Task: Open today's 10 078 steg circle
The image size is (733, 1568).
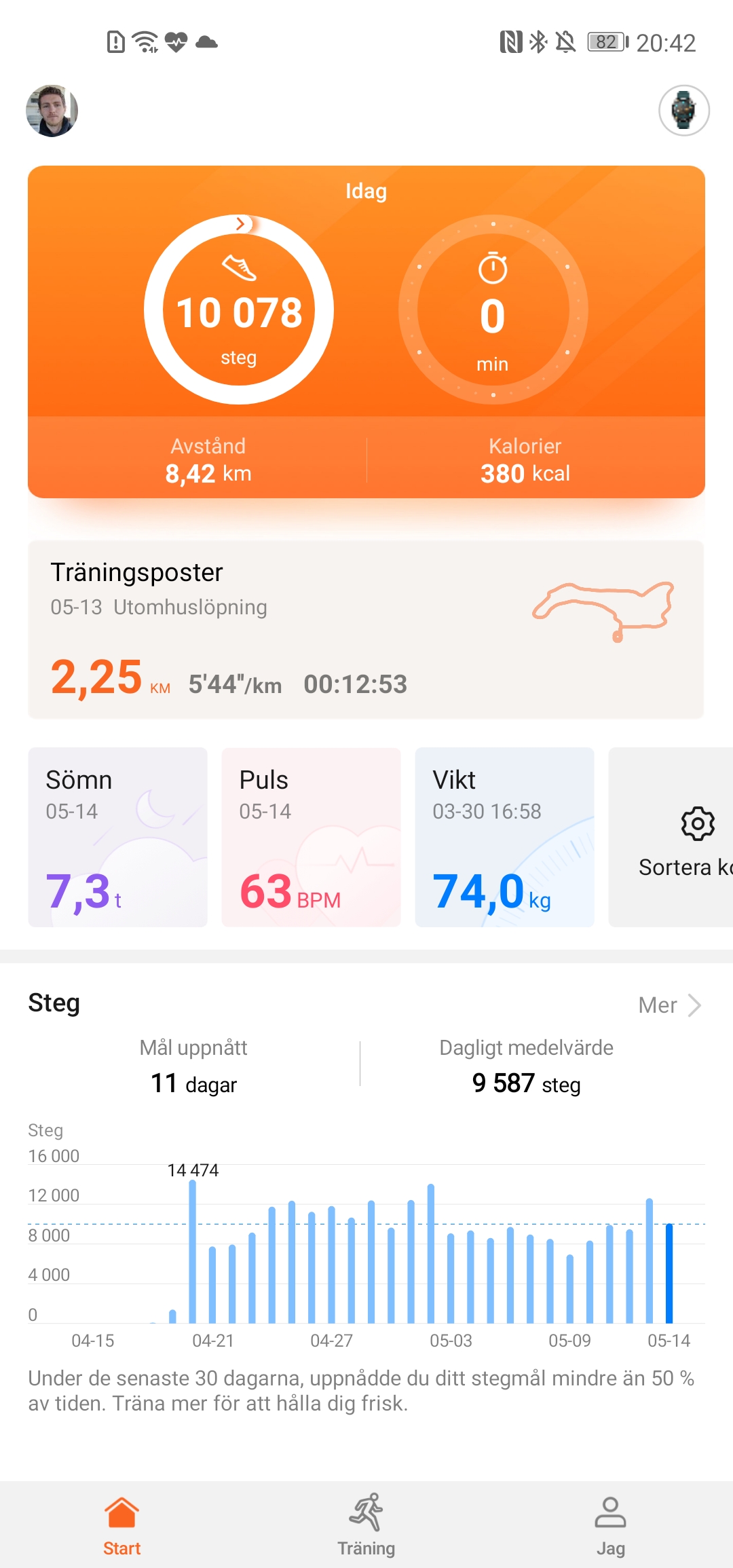Action: [x=239, y=310]
